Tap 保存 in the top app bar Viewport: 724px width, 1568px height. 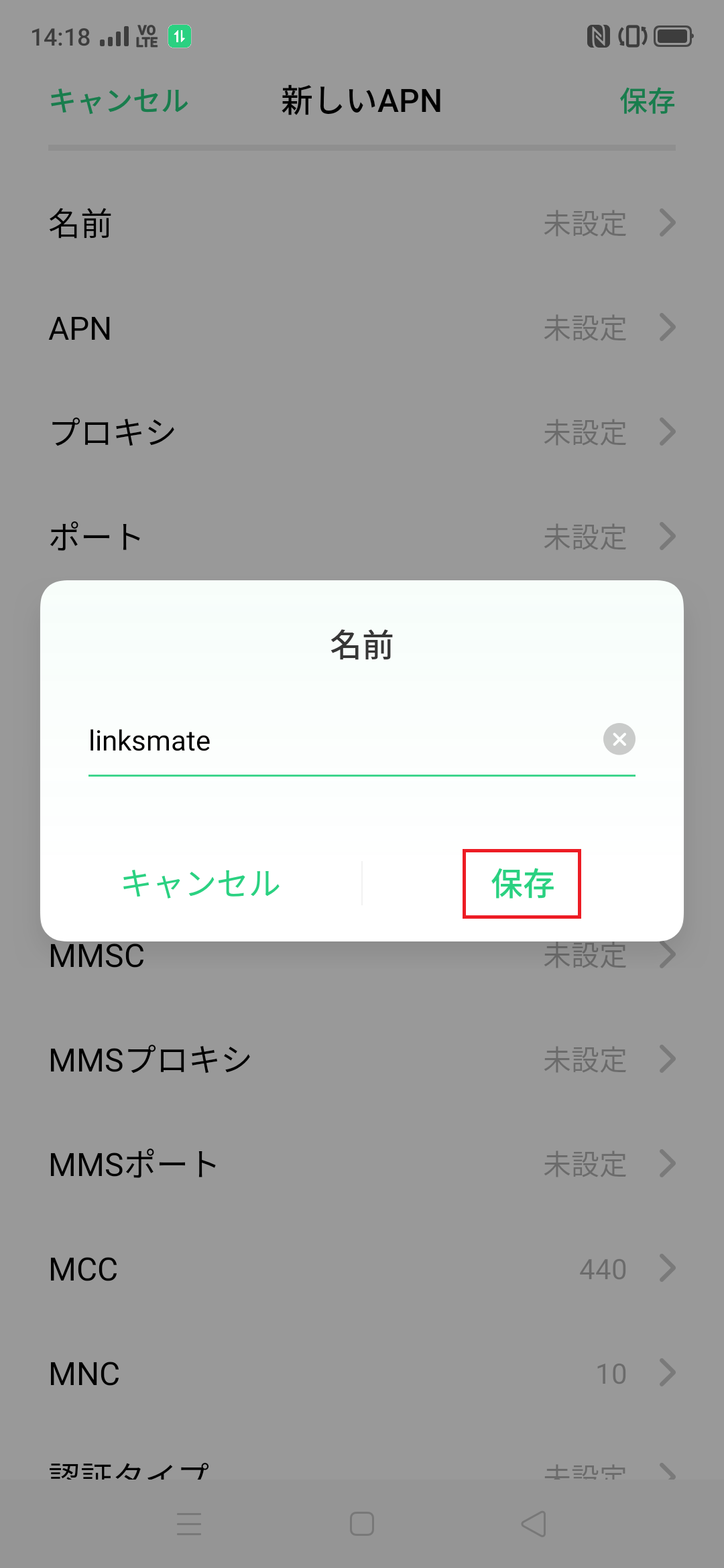[x=648, y=101]
